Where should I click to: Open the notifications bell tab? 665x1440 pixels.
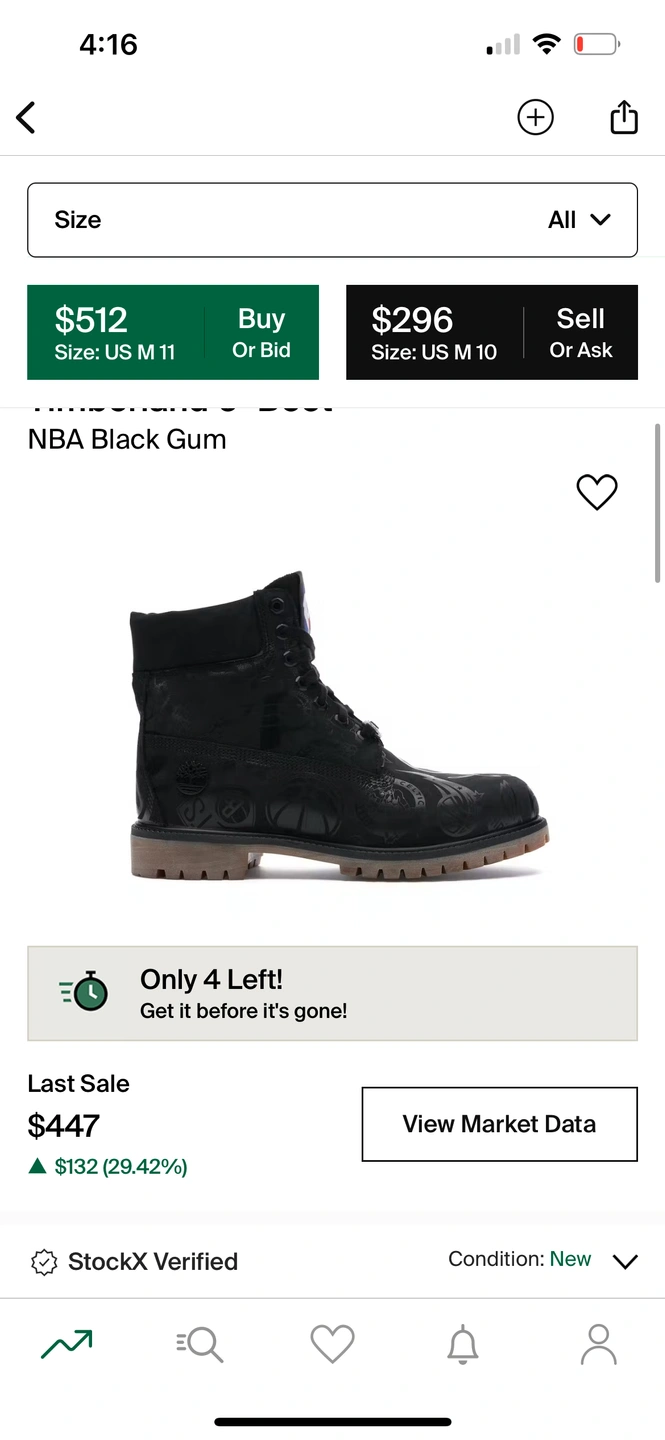point(462,1345)
